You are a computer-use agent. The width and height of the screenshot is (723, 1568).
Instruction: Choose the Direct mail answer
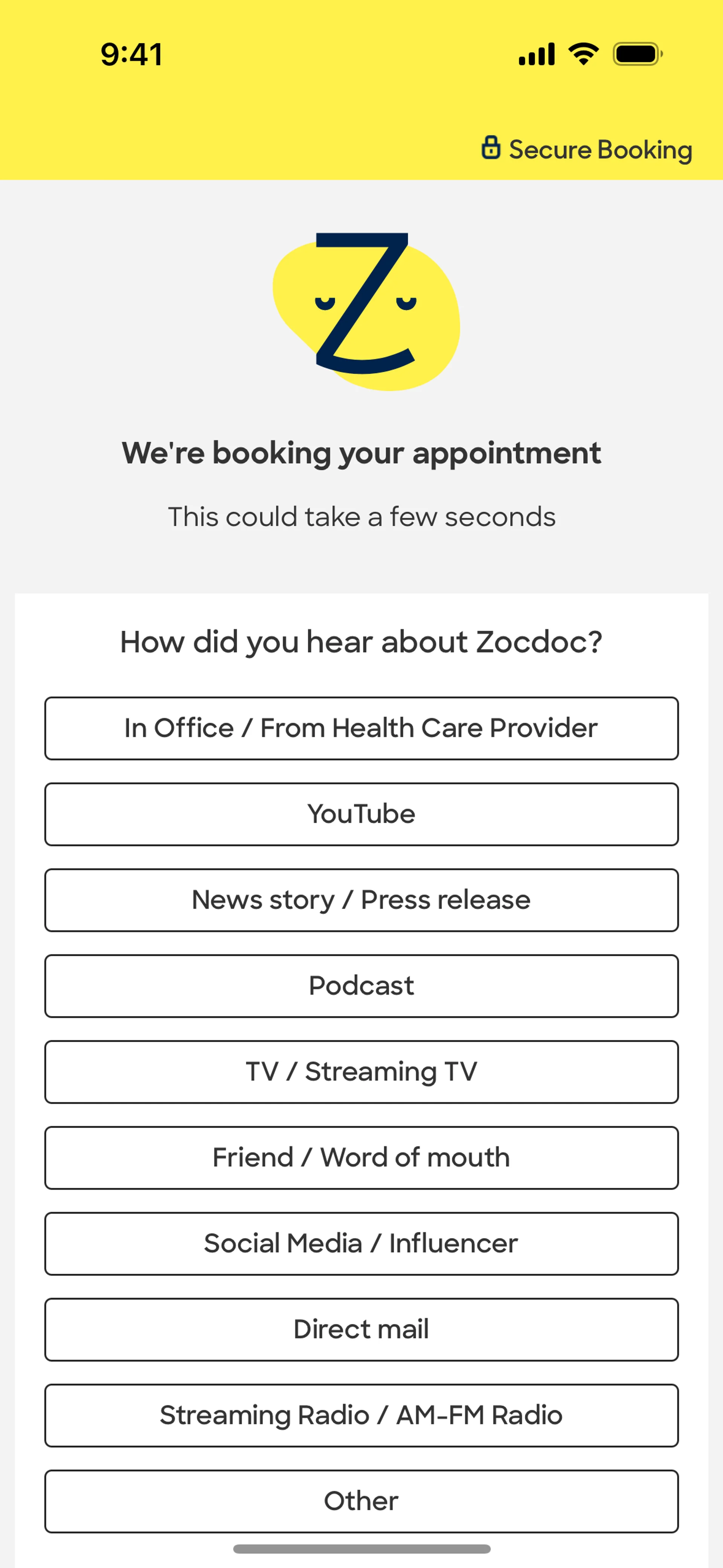point(361,1329)
